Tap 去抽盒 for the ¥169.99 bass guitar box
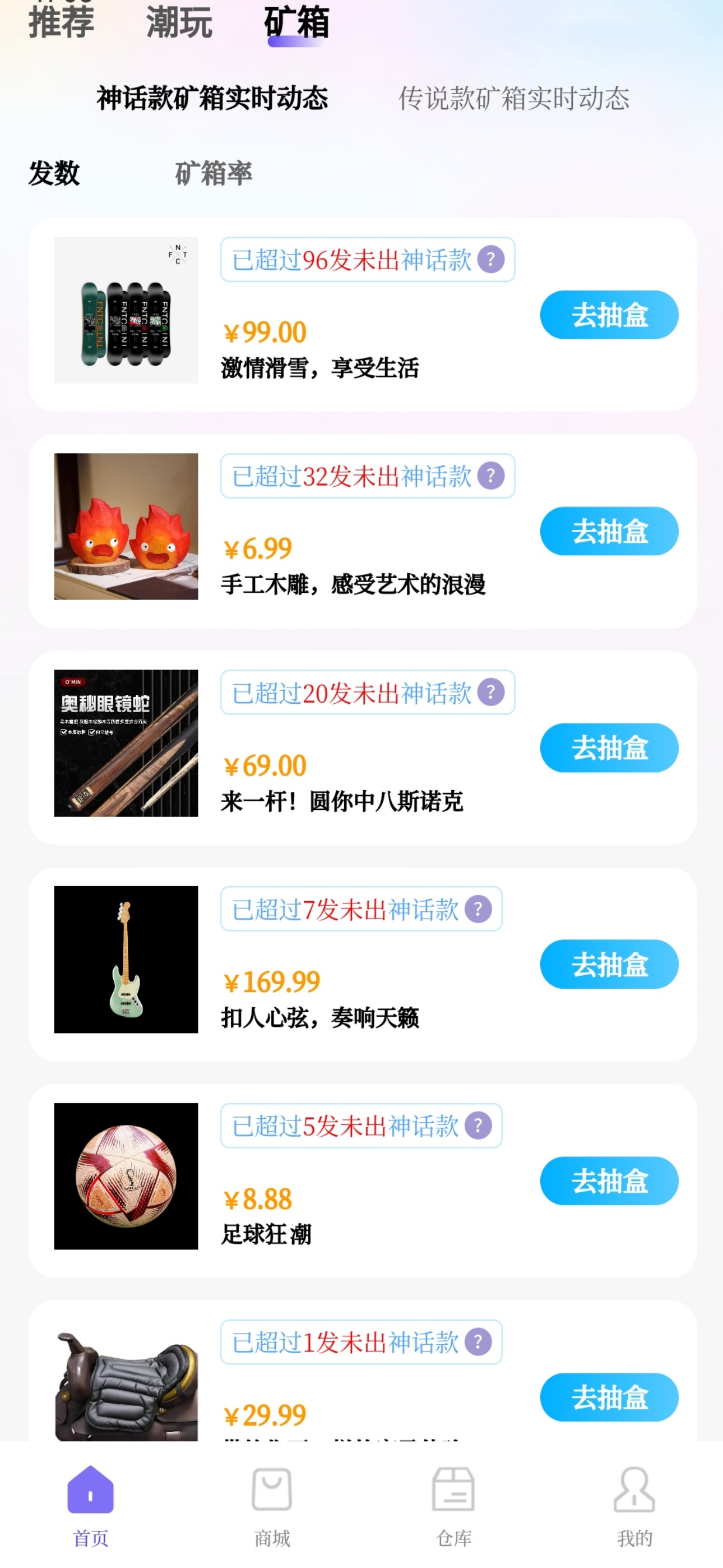The height and width of the screenshot is (1568, 723). (609, 964)
